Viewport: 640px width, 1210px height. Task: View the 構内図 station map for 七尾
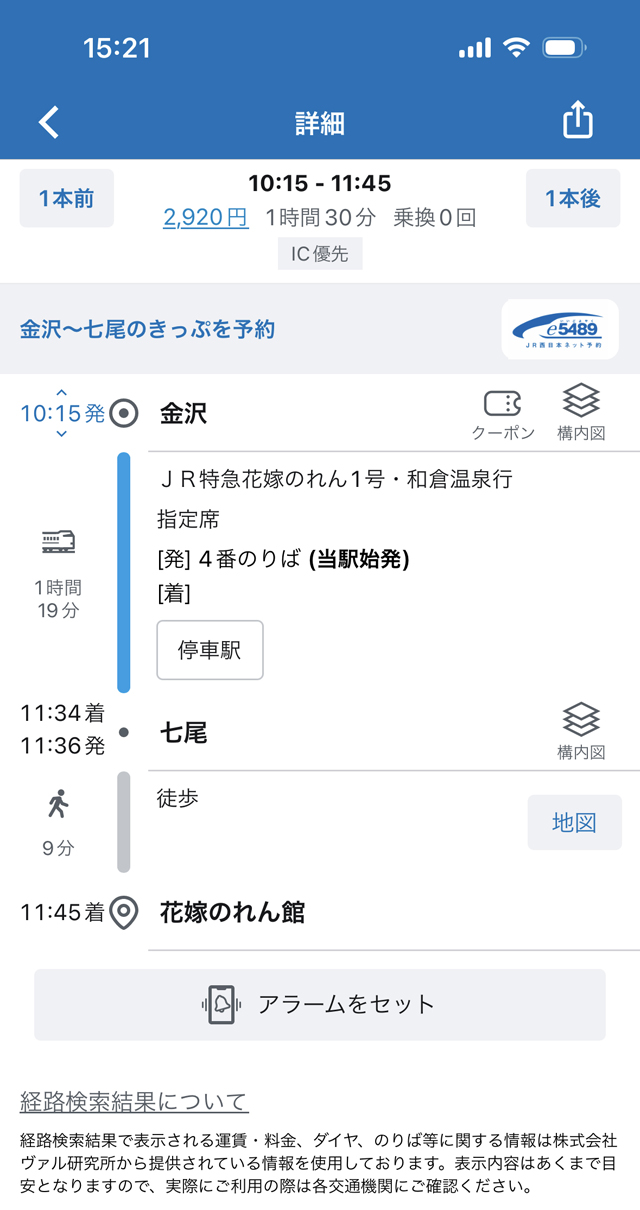pos(581,731)
